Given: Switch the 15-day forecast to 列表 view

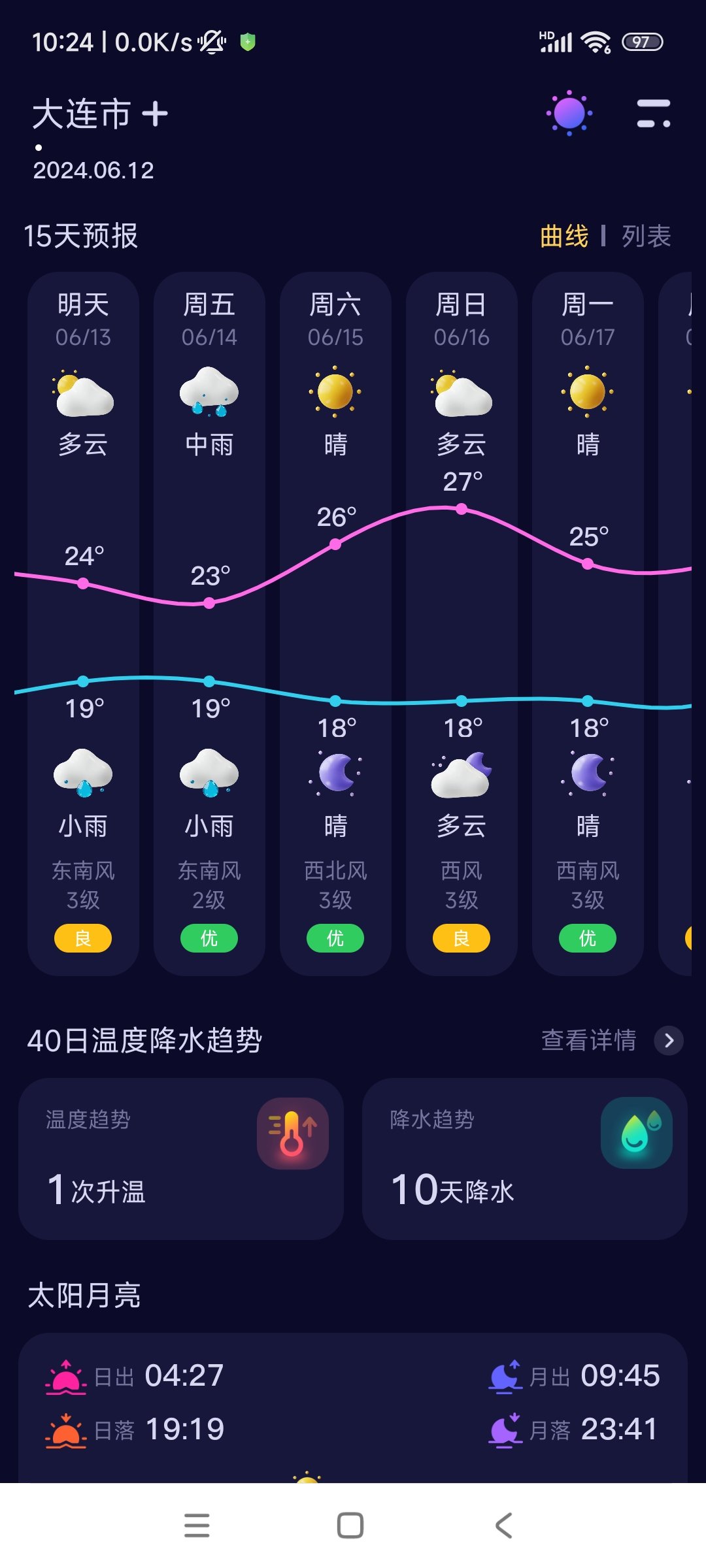Looking at the screenshot, I should [x=646, y=236].
